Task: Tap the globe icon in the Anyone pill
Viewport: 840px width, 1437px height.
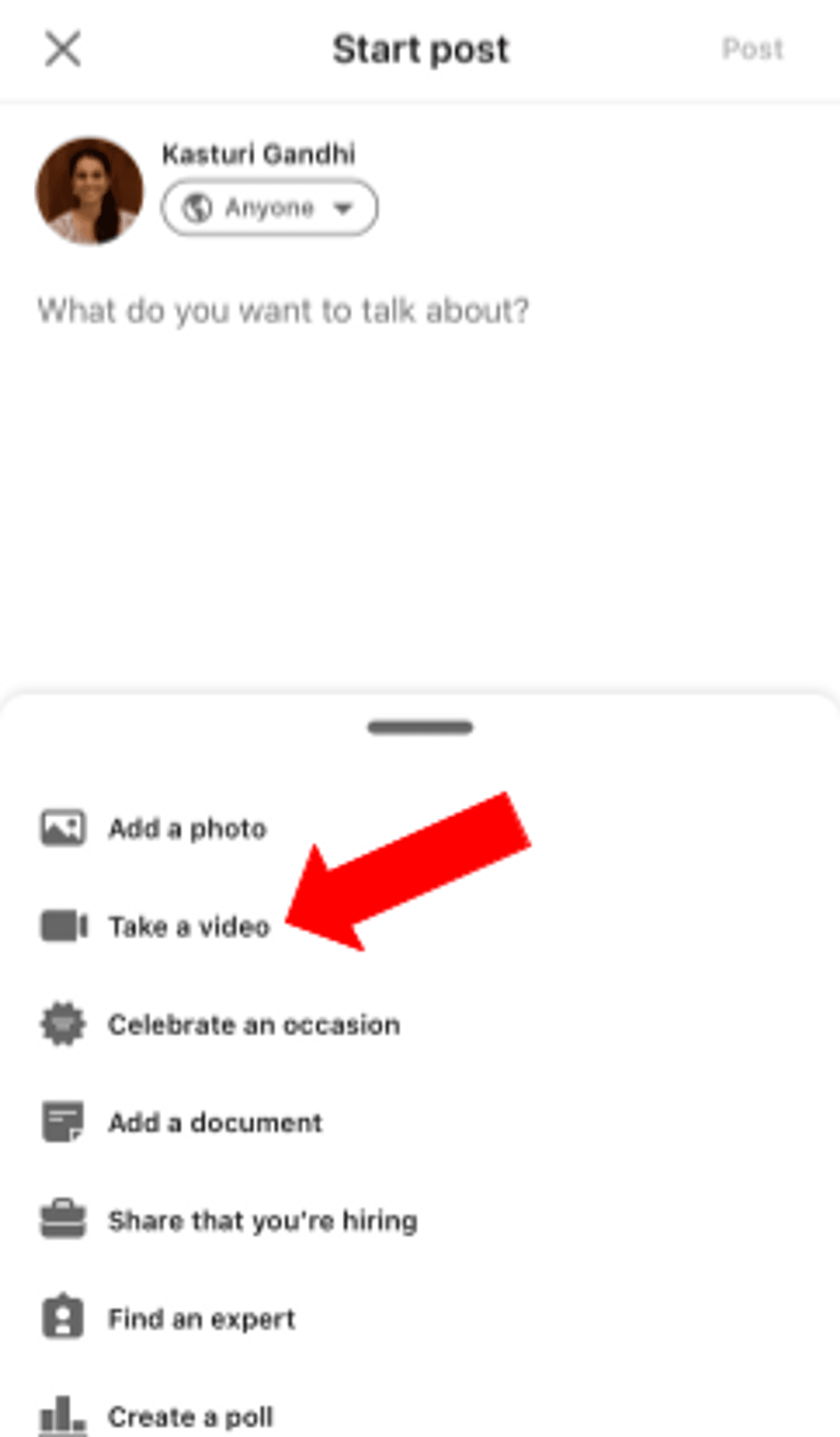Action: 198,208
